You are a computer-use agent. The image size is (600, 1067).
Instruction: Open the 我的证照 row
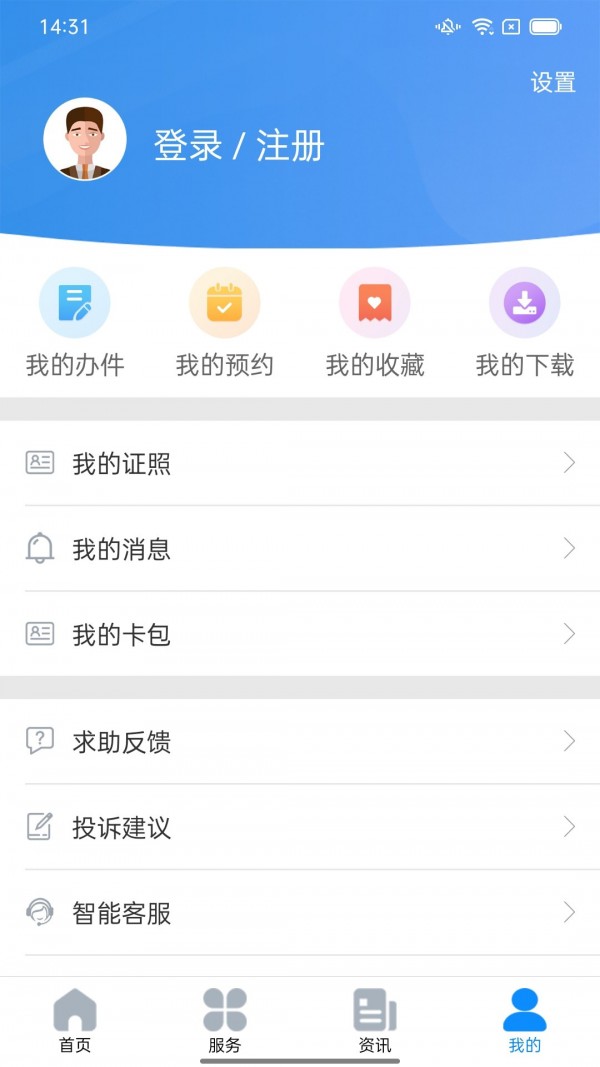click(x=300, y=463)
